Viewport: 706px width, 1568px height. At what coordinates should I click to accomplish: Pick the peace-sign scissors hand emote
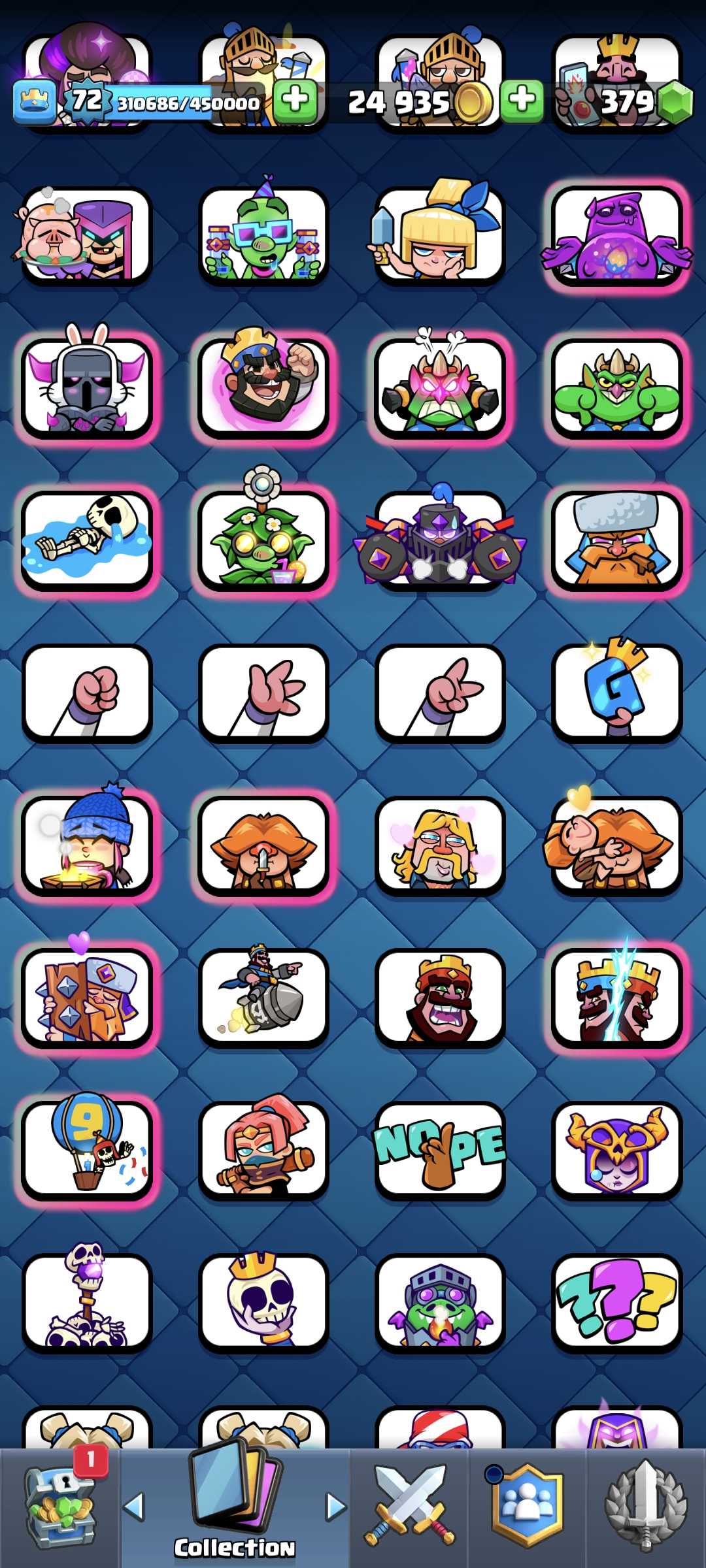tap(440, 694)
